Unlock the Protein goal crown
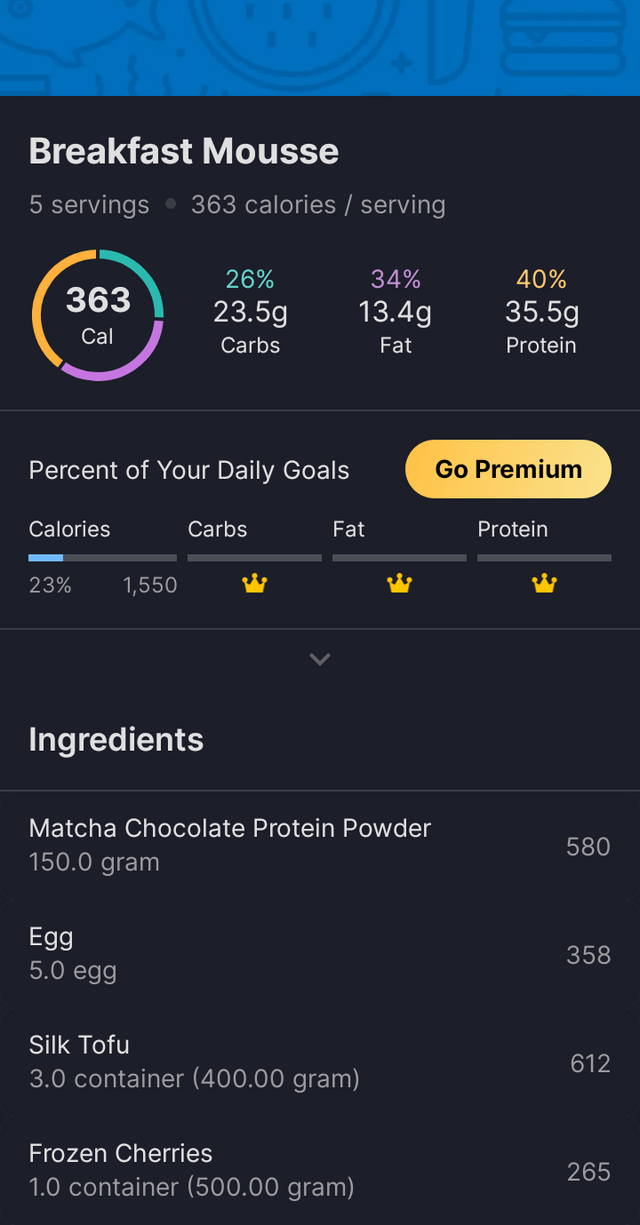640x1225 pixels. 544,584
